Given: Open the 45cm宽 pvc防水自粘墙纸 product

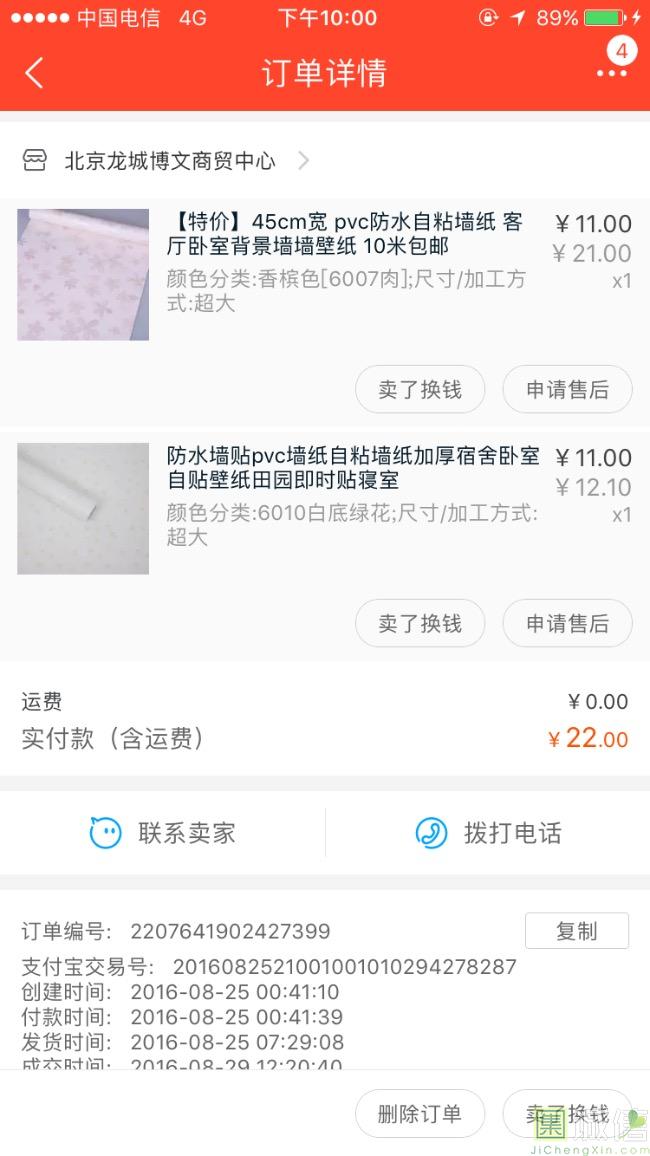Looking at the screenshot, I should coord(344,234).
